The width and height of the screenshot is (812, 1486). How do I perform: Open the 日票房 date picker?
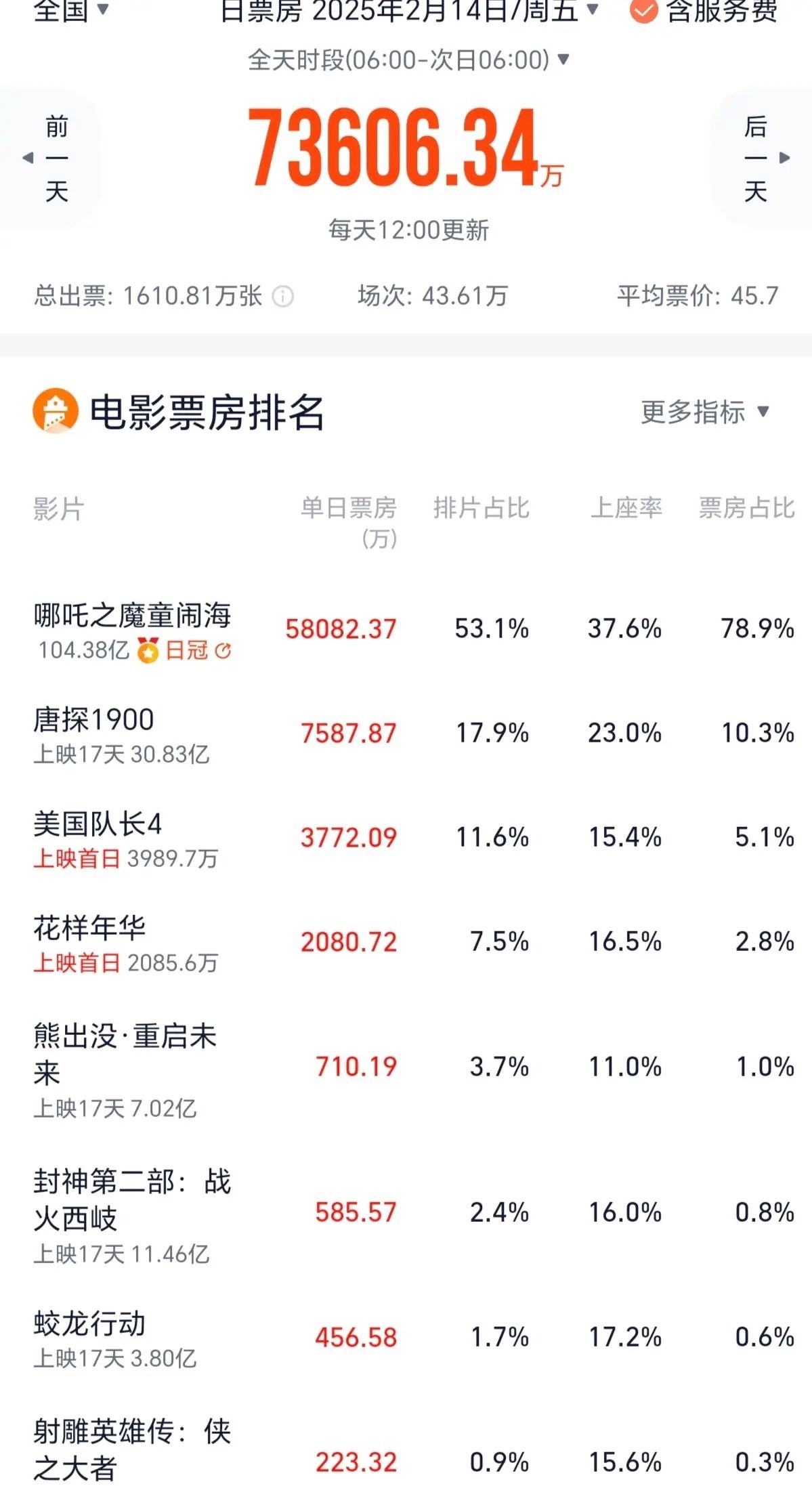(410, 9)
